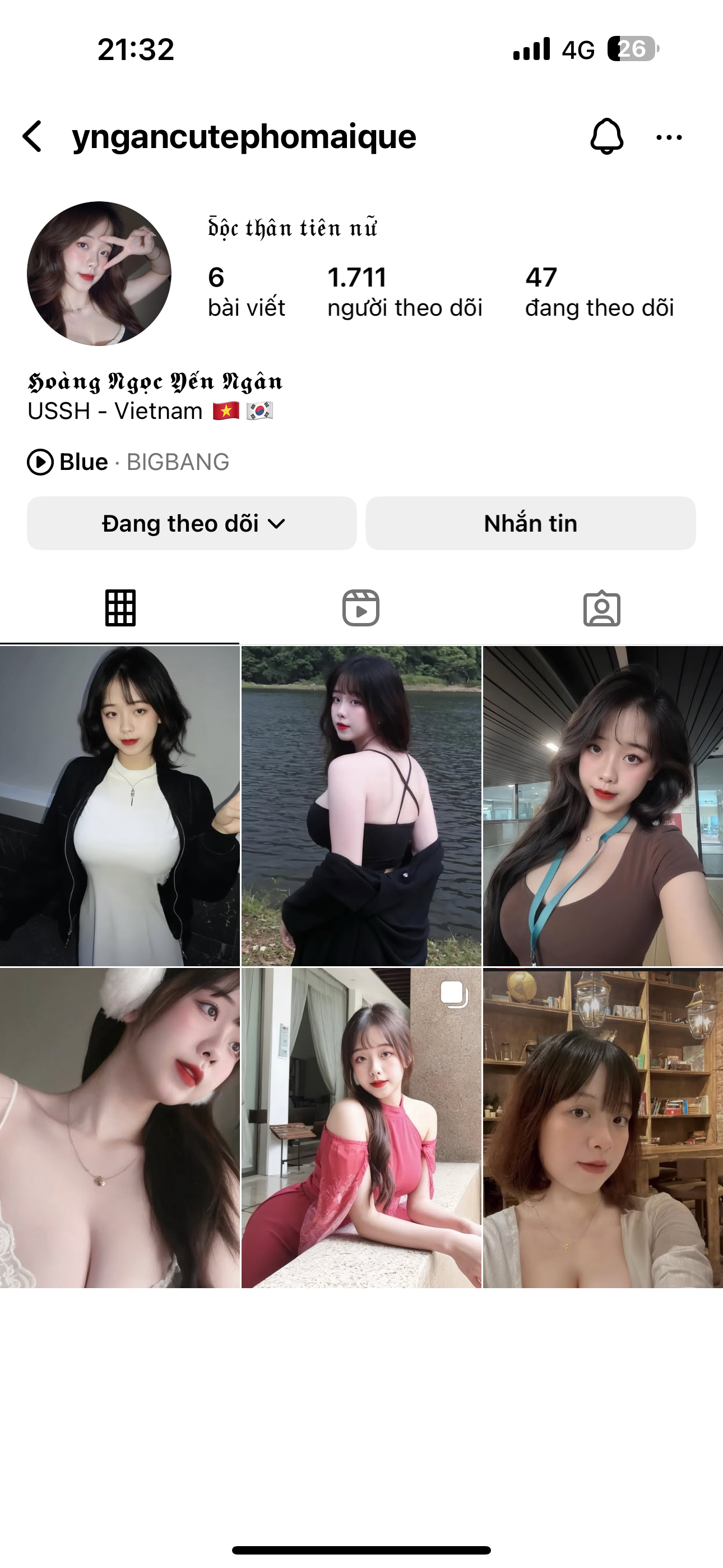Expand the Đang theo dõi dropdown

coord(192,523)
